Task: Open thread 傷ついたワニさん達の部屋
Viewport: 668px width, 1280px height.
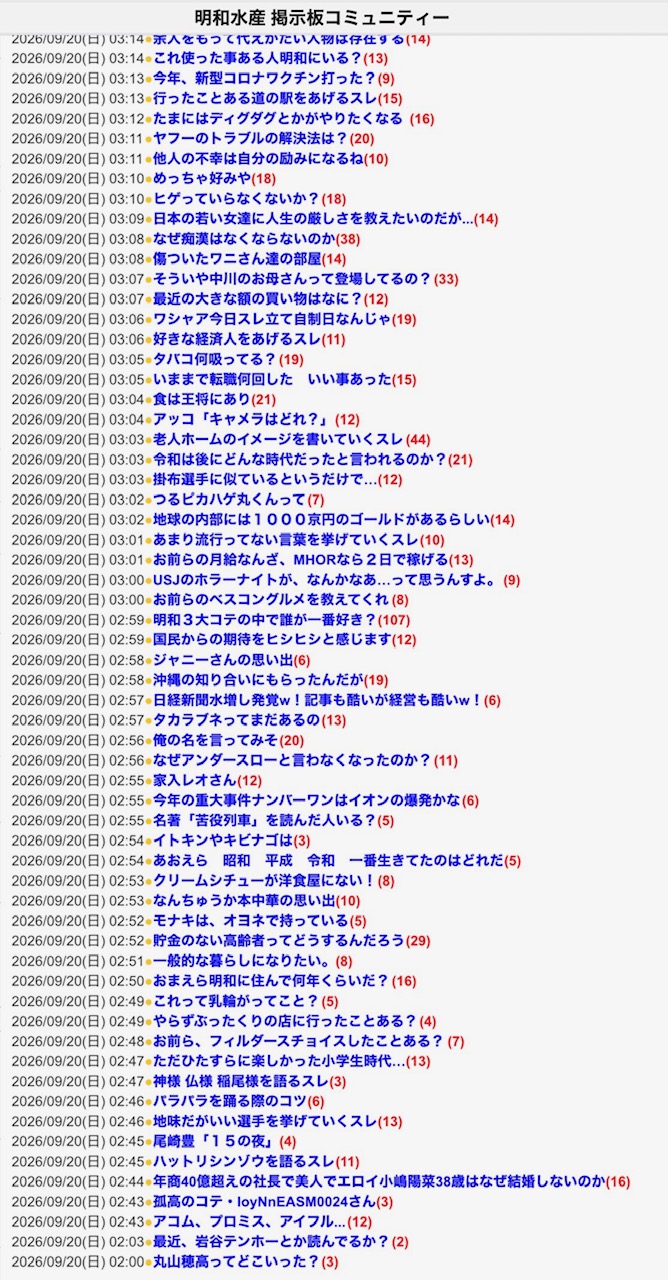Action: 236,259
